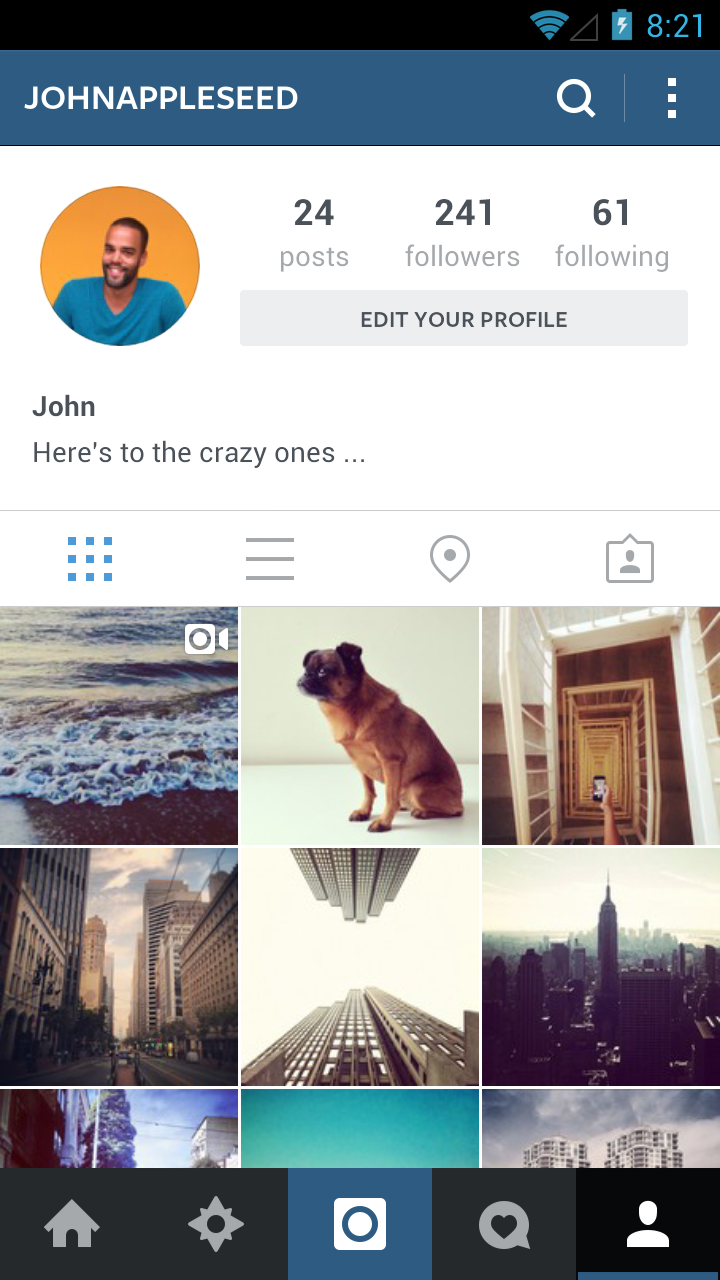Screen dimensions: 720x1280
Task: Switch to grid view tab
Action: click(90, 559)
